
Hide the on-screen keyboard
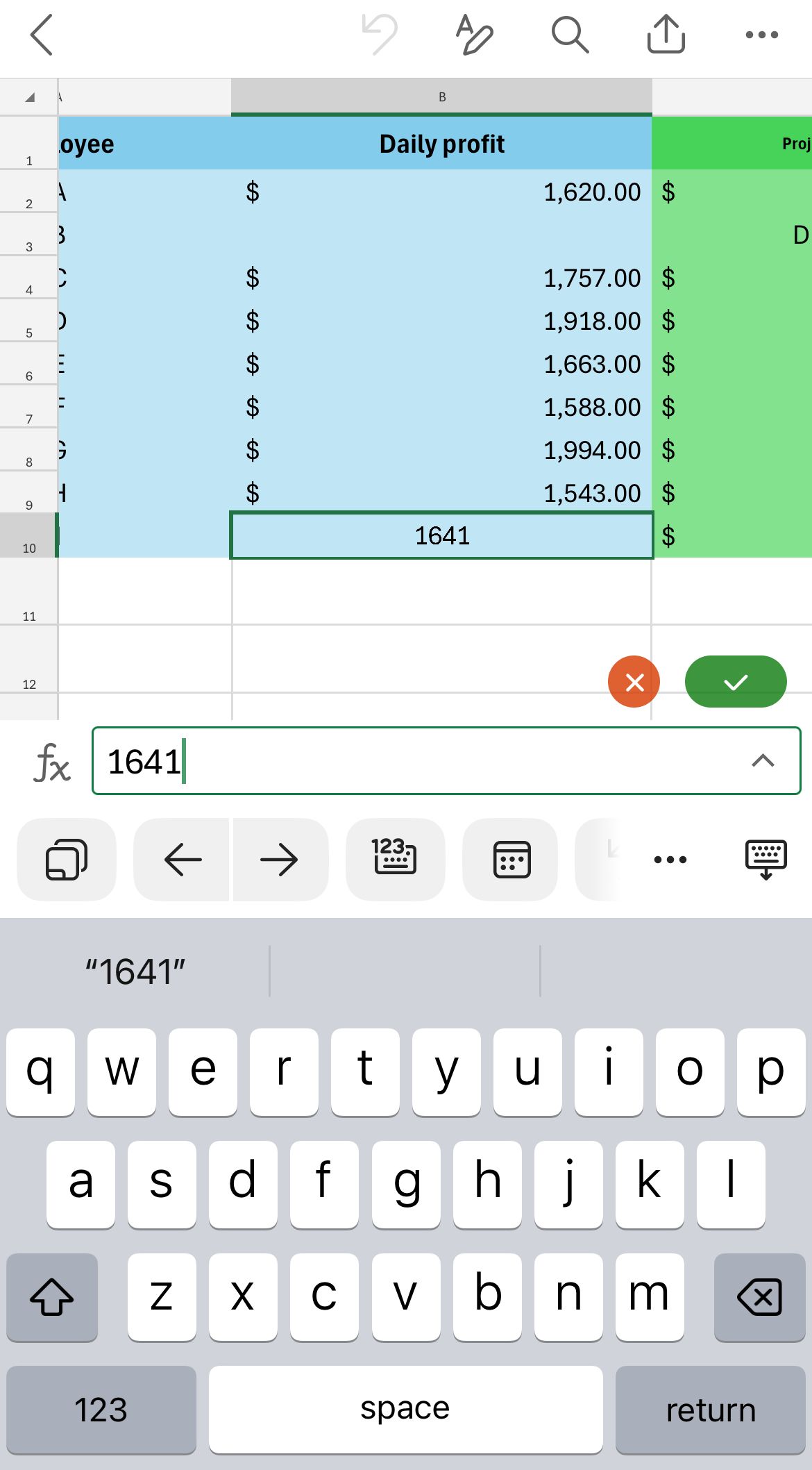pos(766,860)
